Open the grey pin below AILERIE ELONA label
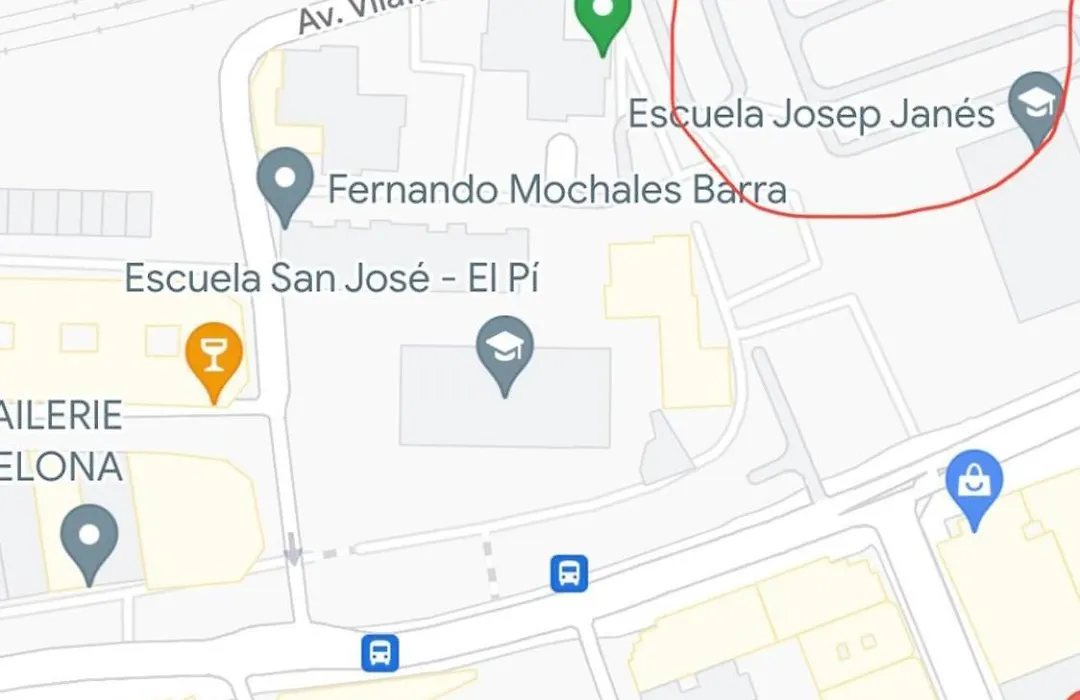1080x700 pixels. 89,538
